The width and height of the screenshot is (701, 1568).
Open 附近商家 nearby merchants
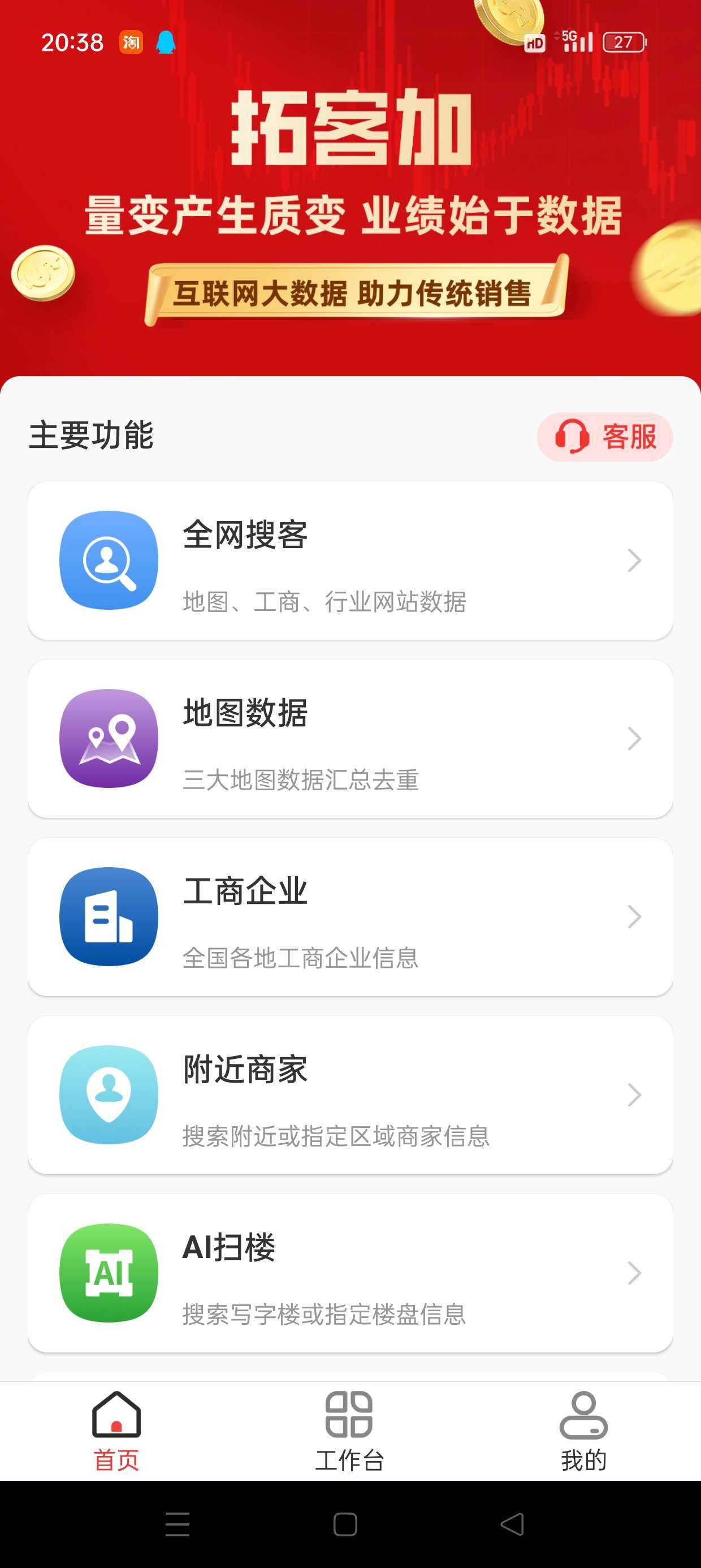(x=350, y=1095)
